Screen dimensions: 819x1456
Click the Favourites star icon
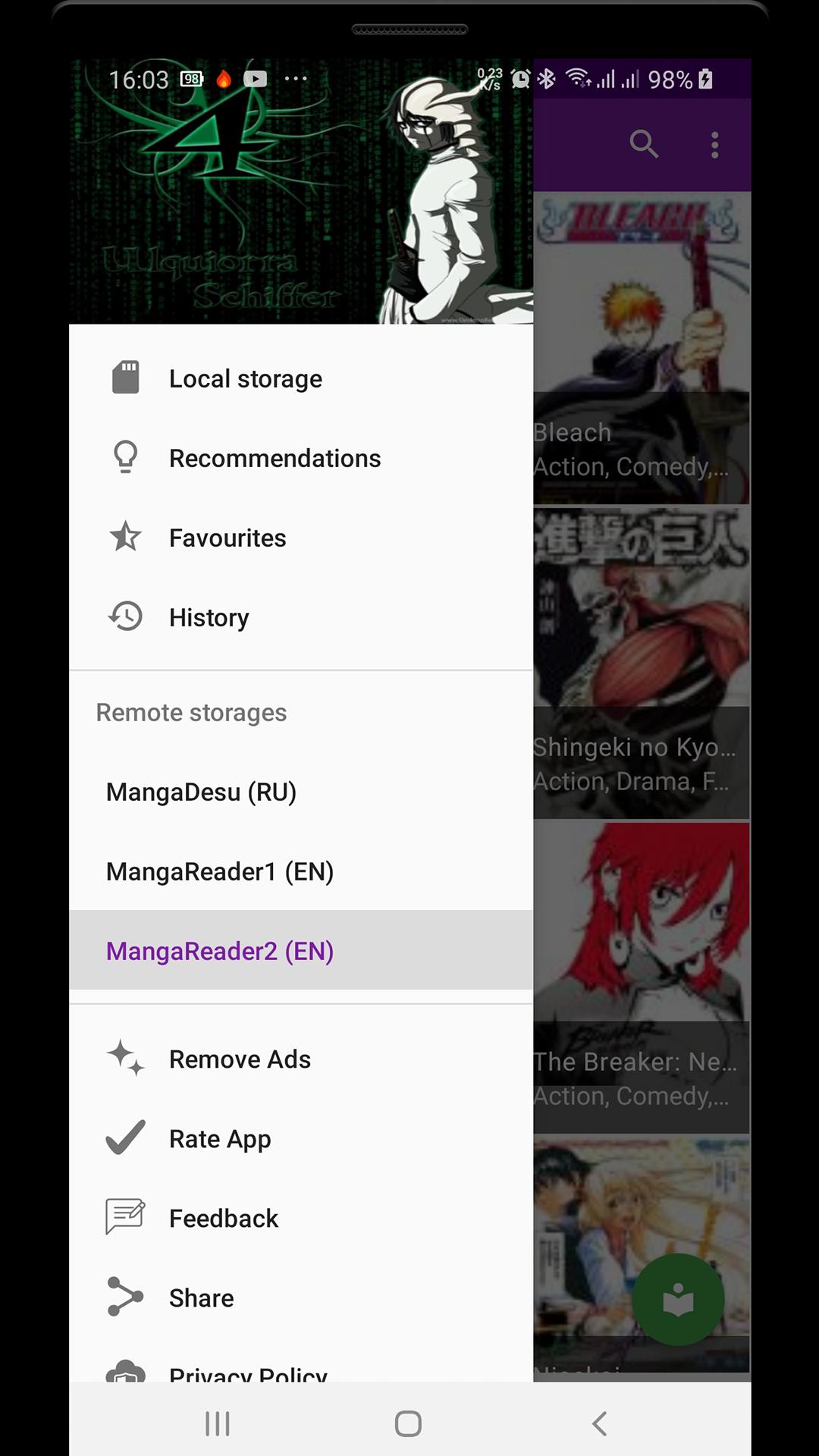pyautogui.click(x=126, y=536)
